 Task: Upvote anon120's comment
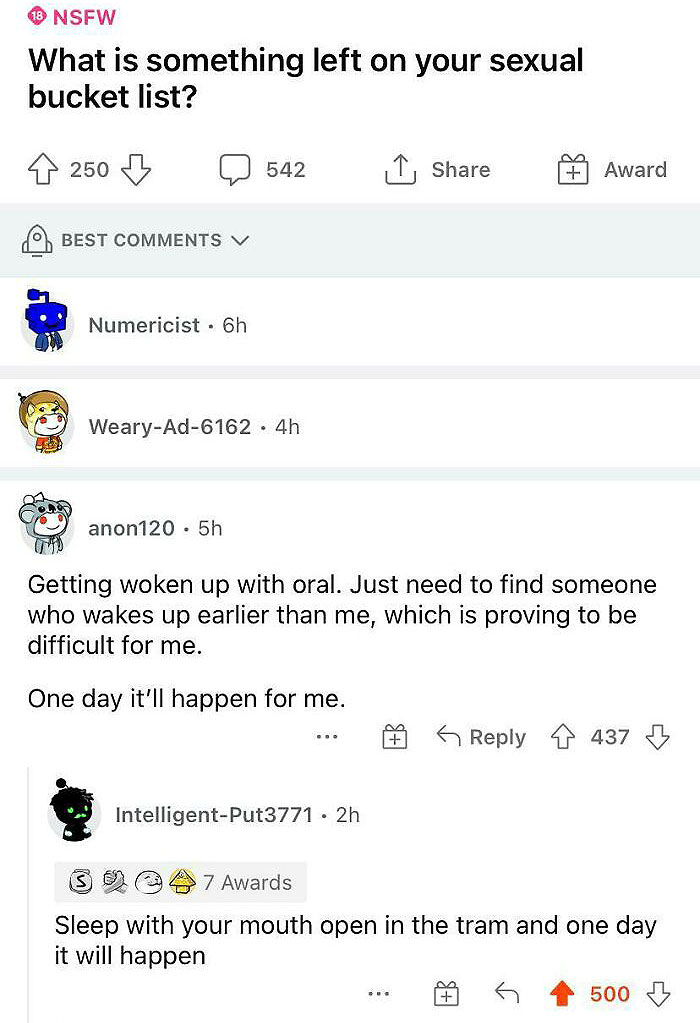click(x=562, y=738)
